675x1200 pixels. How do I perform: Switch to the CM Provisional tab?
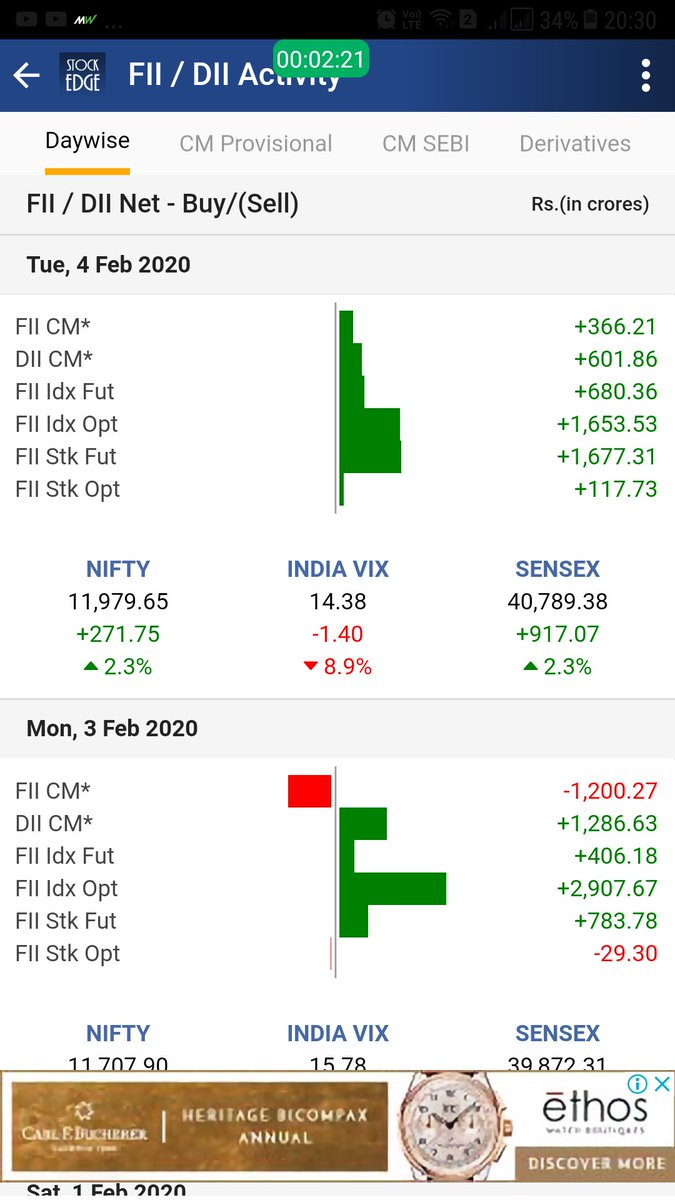(x=256, y=144)
